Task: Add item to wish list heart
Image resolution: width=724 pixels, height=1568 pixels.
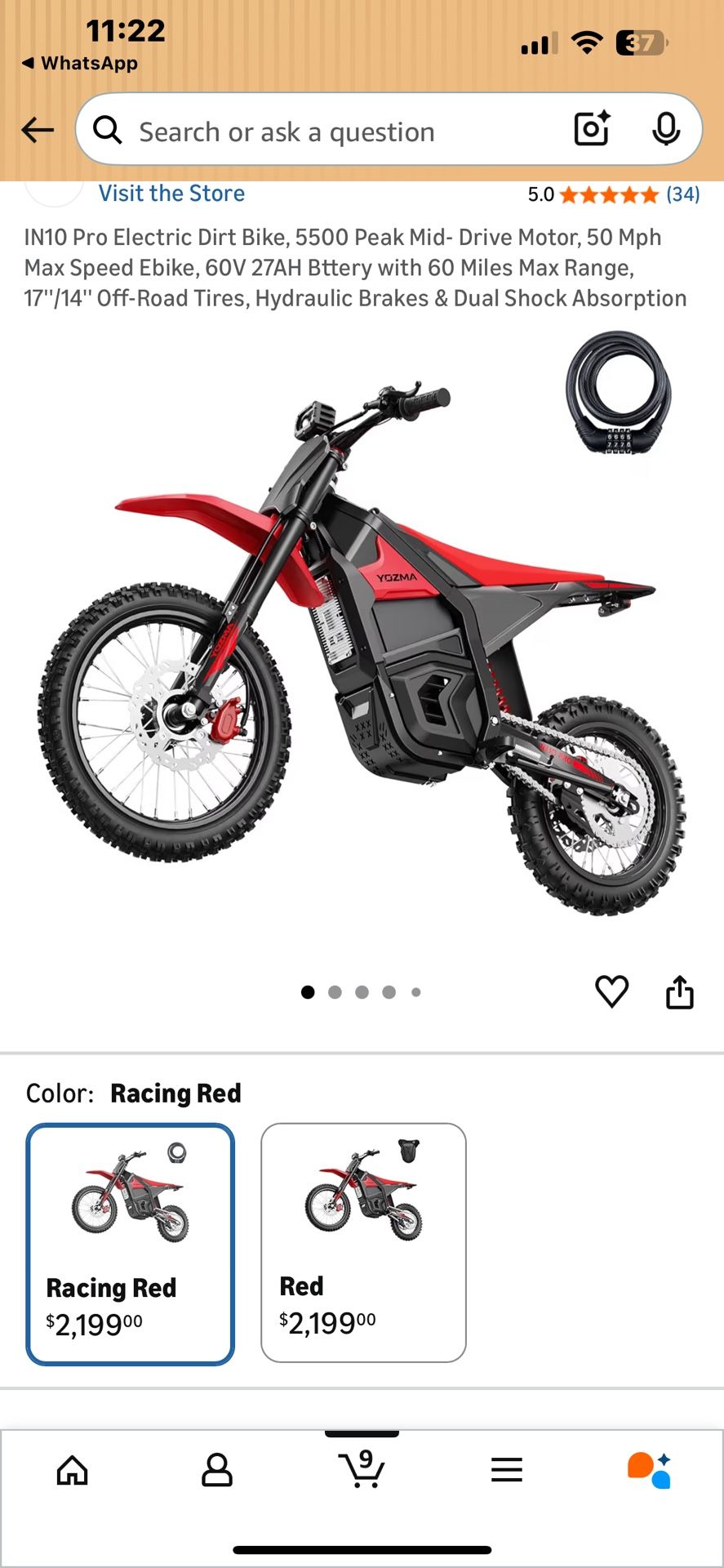Action: point(611,991)
